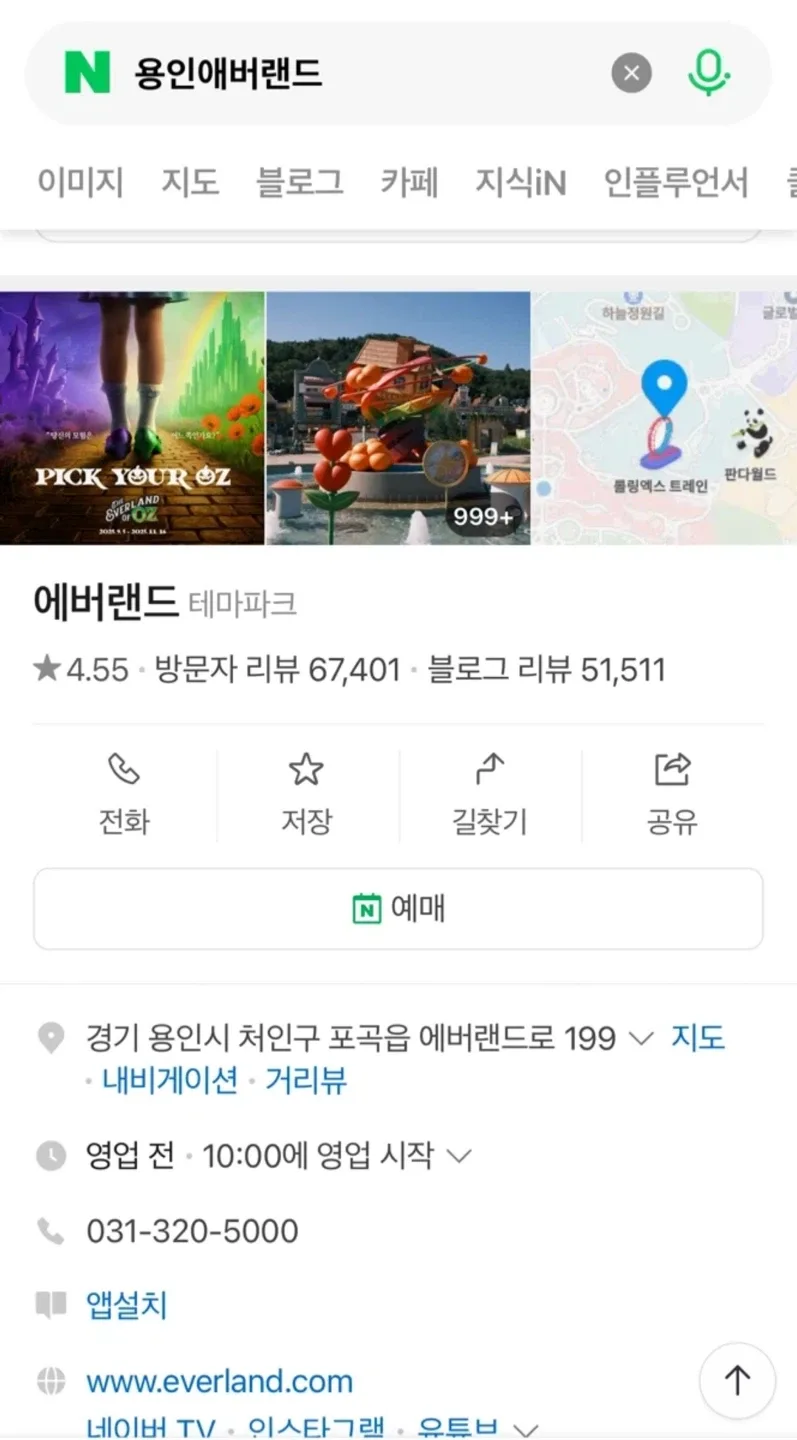Tap the search field containing 용인애버랜드
This screenshot has height=1440, width=797.
tap(360, 74)
